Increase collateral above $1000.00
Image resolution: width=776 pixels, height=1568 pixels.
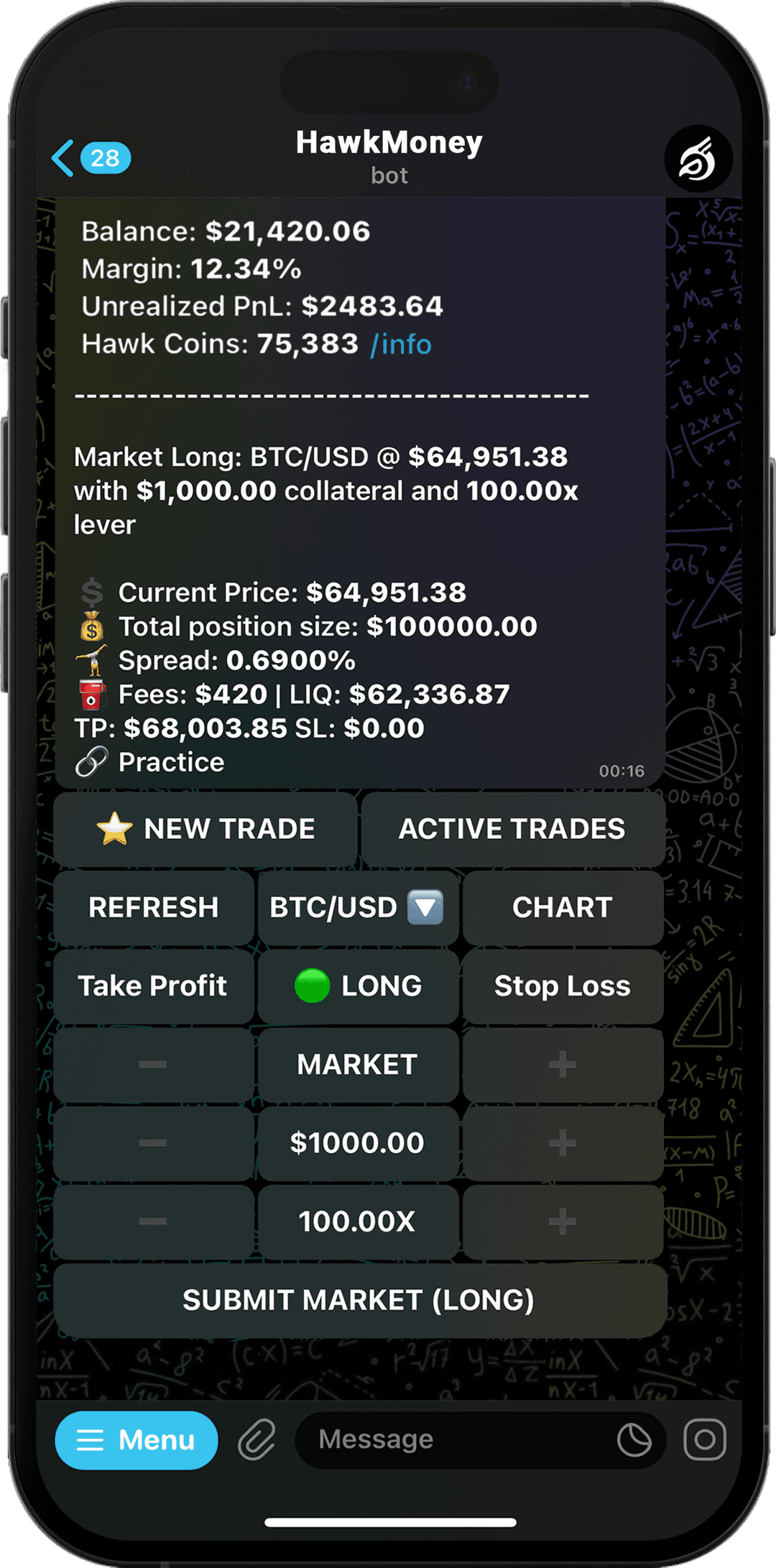[562, 1141]
